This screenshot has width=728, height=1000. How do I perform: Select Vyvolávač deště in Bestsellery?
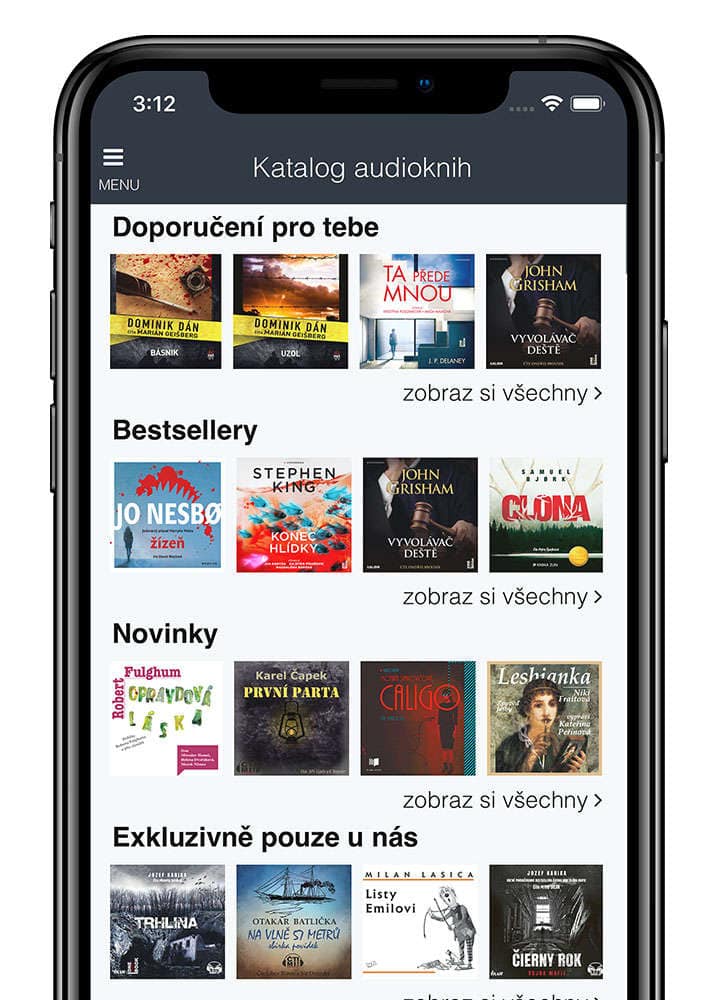(420, 515)
